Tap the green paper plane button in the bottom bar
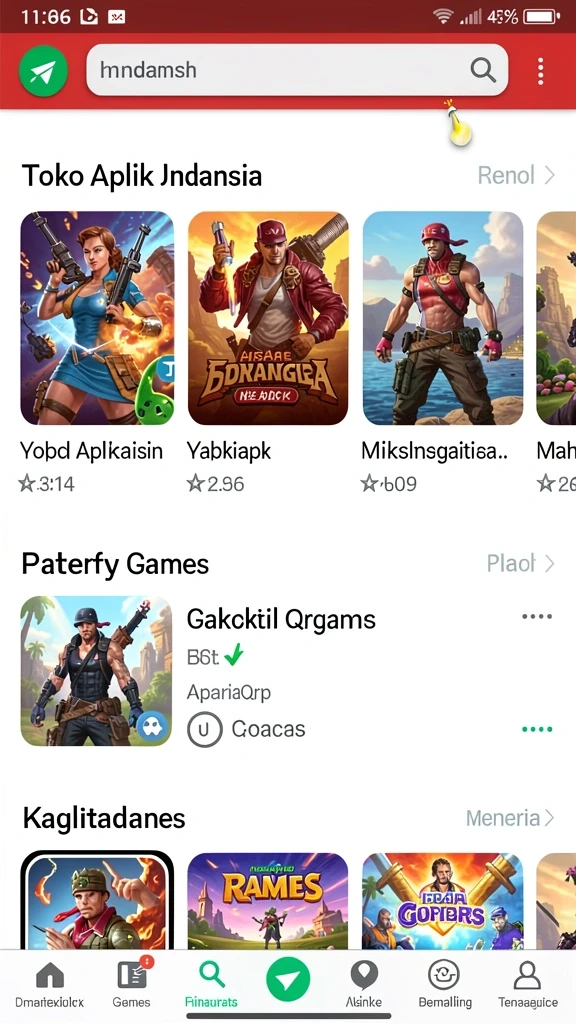576x1024 pixels. tap(288, 980)
